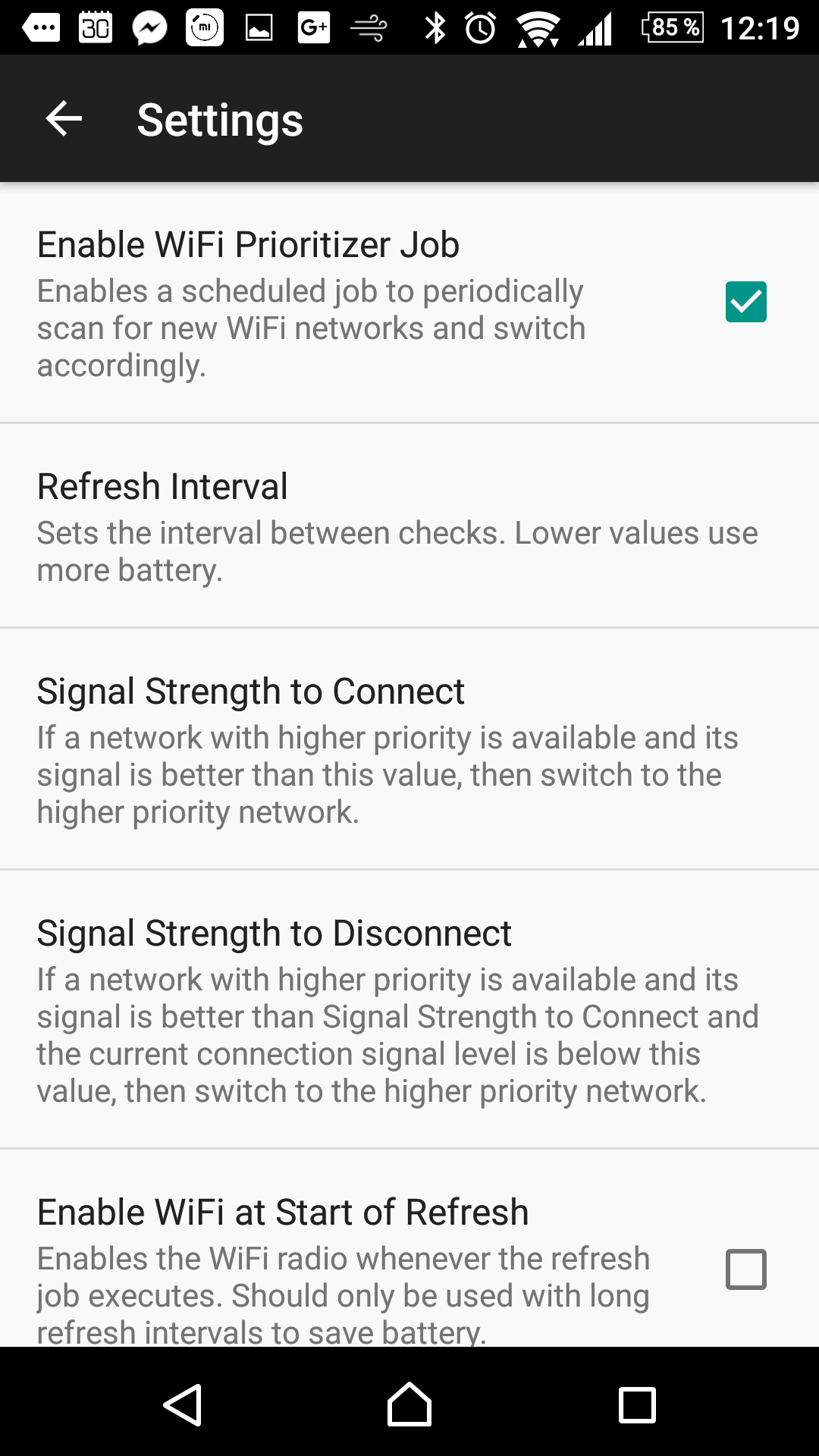819x1456 pixels.
Task: Open Signal Strength to Connect setting
Action: click(x=409, y=748)
